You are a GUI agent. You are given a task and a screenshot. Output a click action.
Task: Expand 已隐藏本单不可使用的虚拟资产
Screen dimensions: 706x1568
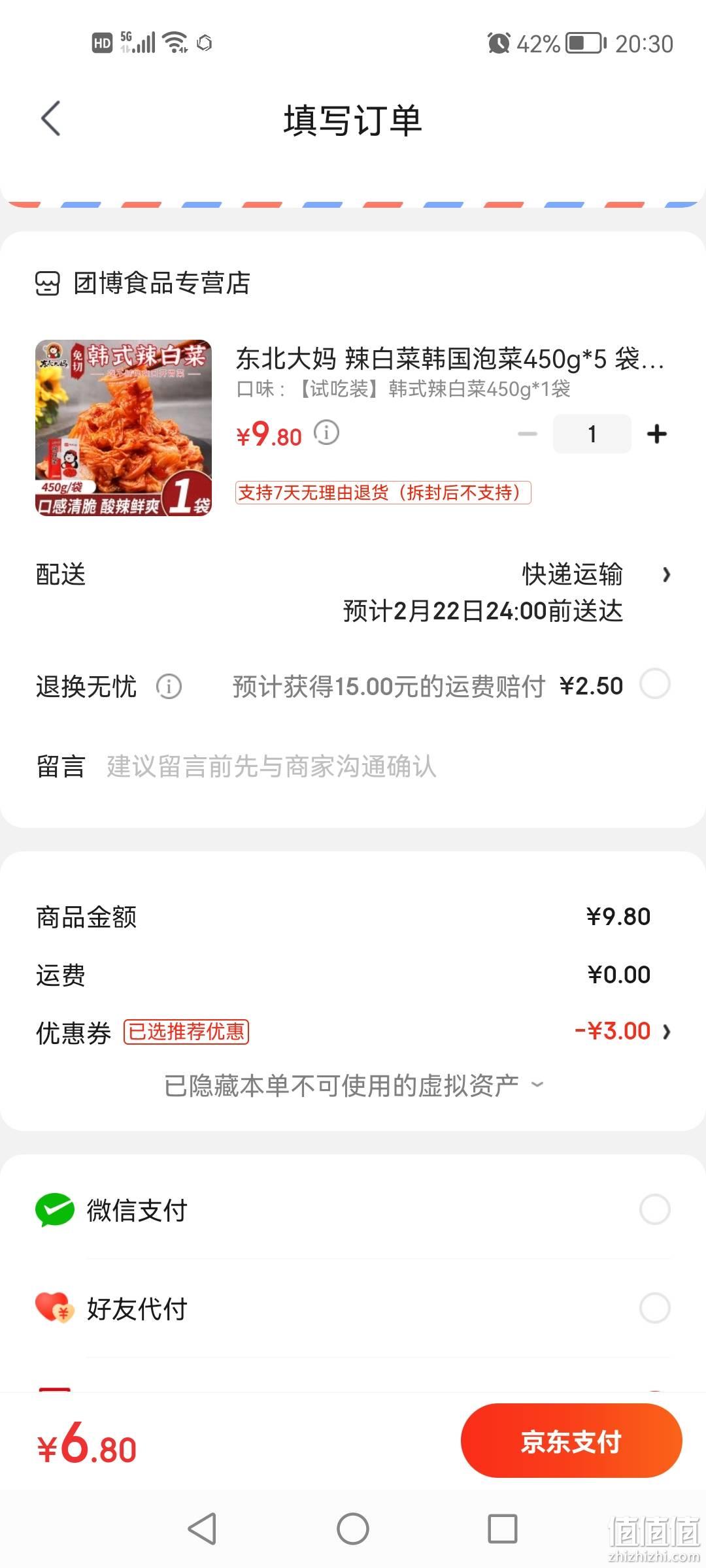click(x=353, y=1086)
